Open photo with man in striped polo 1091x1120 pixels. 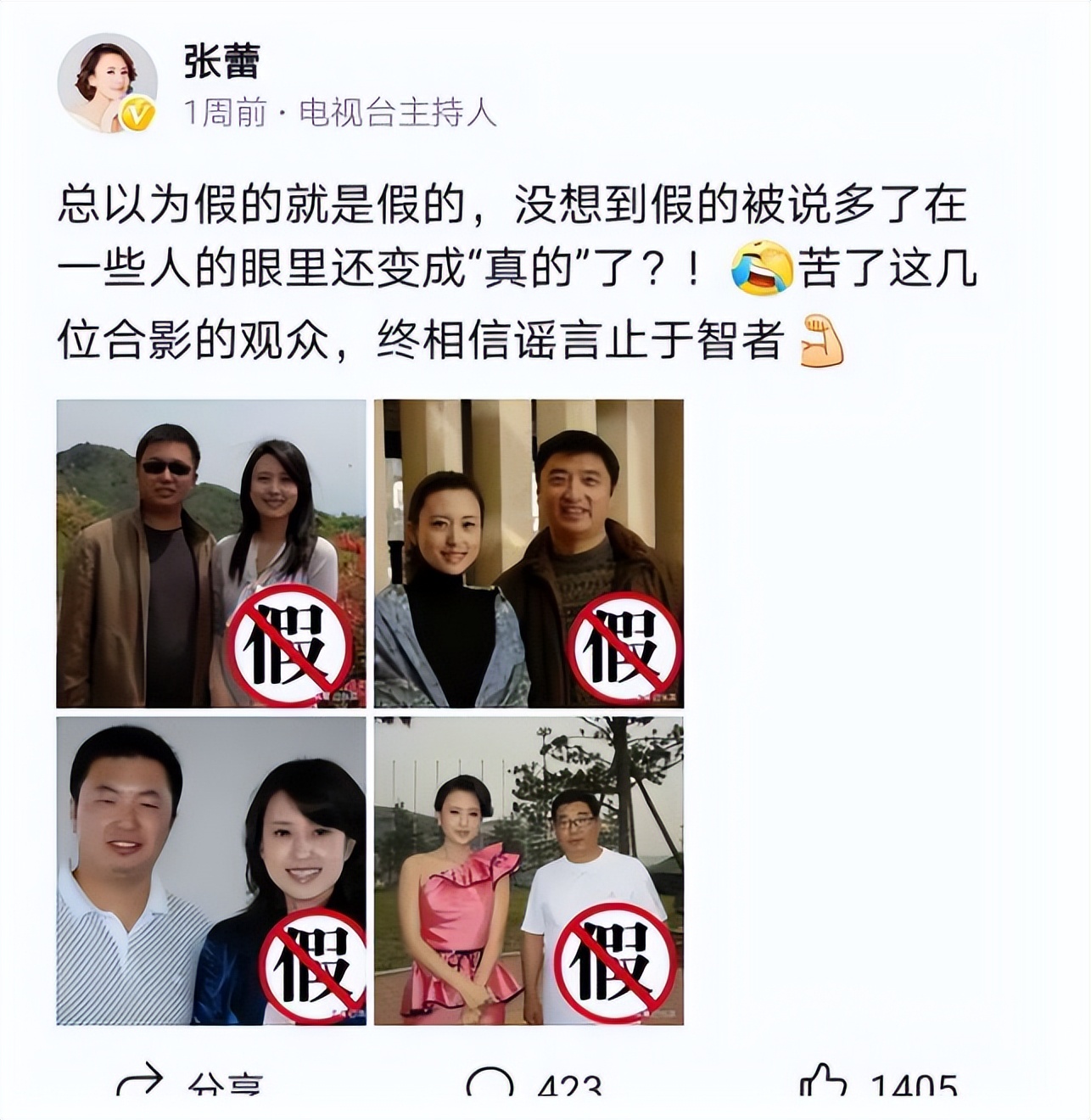(210, 871)
